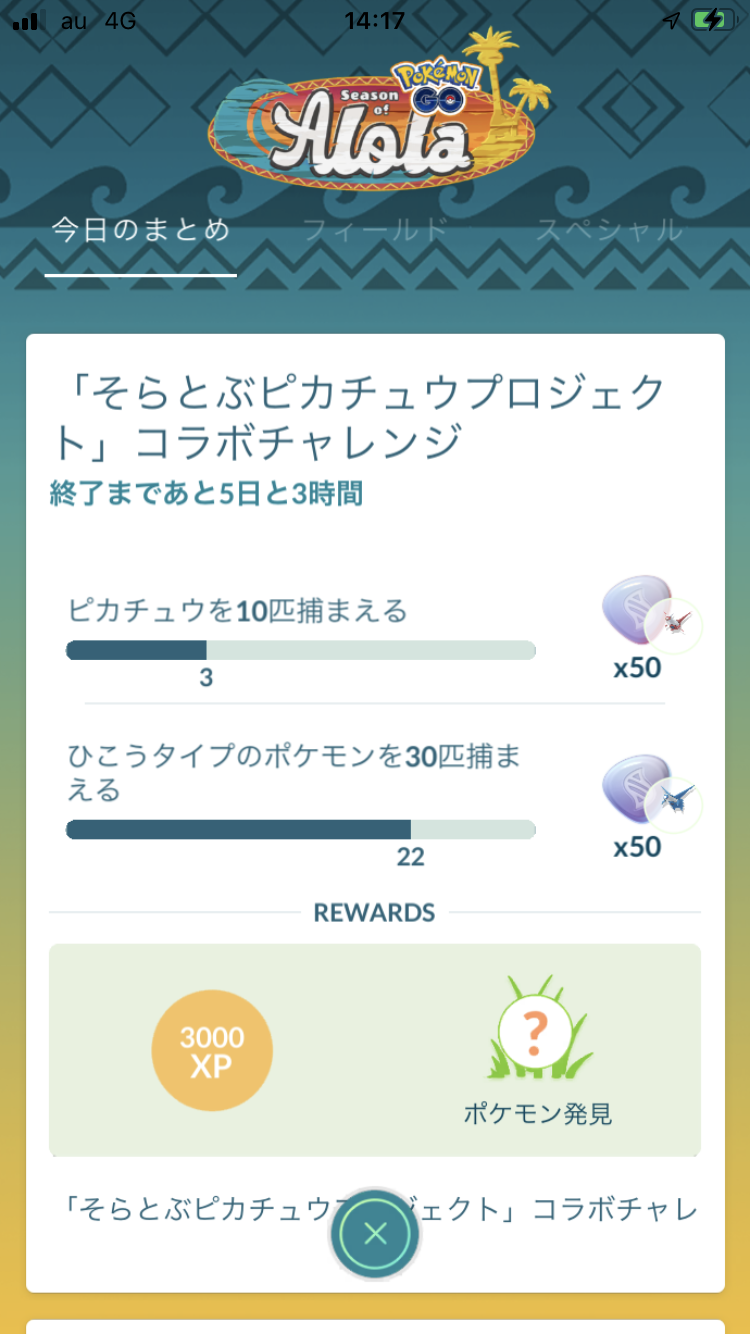Viewport: 750px width, 1334px height.
Task: Close the research screen with the X button
Action: pyautogui.click(x=375, y=1234)
